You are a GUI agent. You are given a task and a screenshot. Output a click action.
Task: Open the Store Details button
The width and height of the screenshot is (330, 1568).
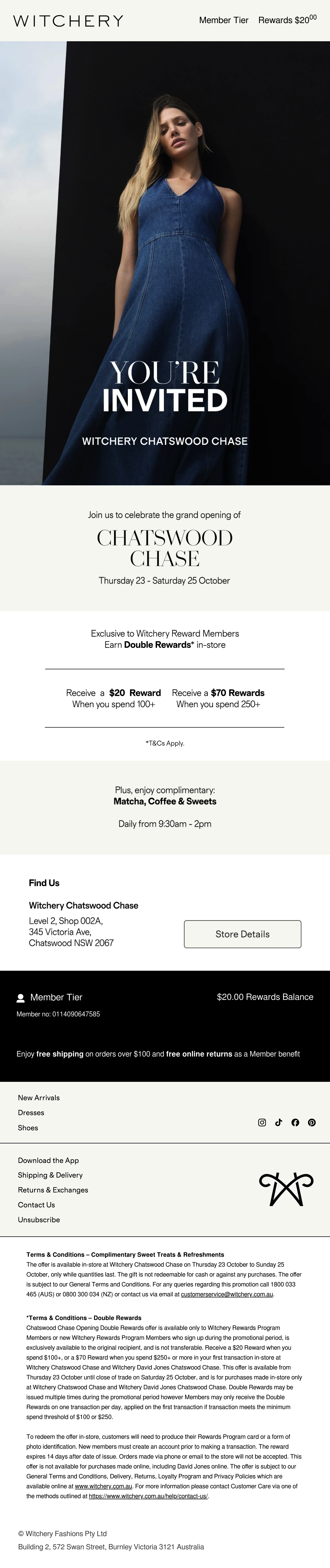[242, 934]
